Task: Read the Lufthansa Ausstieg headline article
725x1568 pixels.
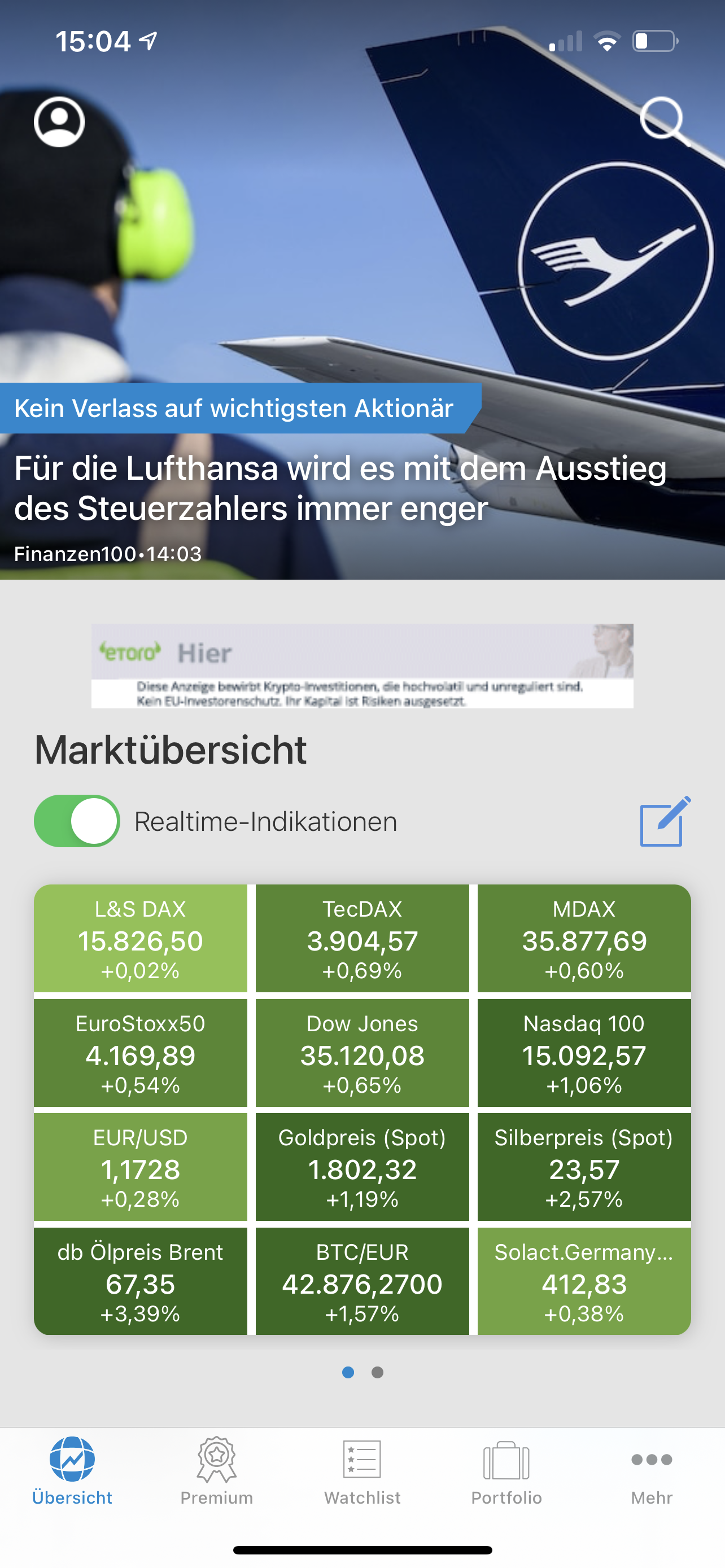Action: tap(341, 488)
